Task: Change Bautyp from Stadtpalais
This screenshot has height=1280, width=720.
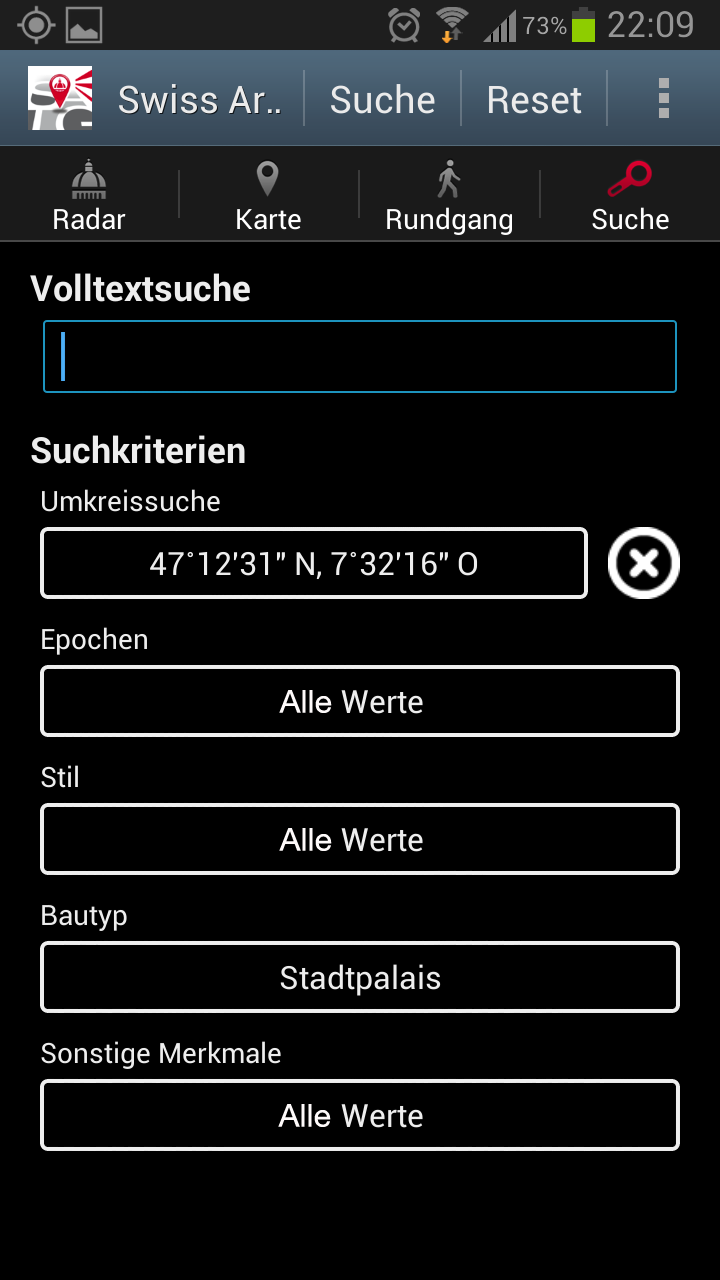Action: (360, 977)
